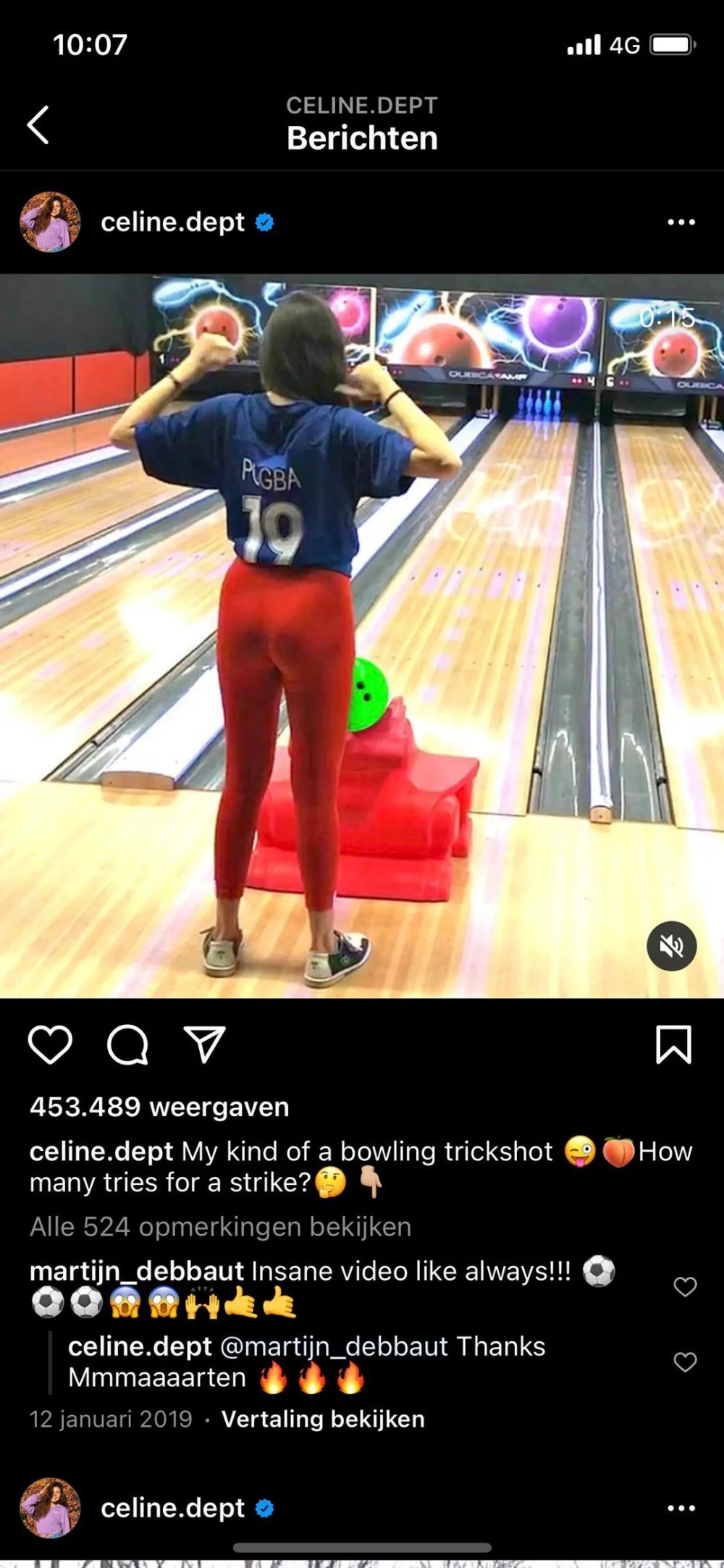
Task: Like celine.dept's reply comment
Action: (685, 1362)
